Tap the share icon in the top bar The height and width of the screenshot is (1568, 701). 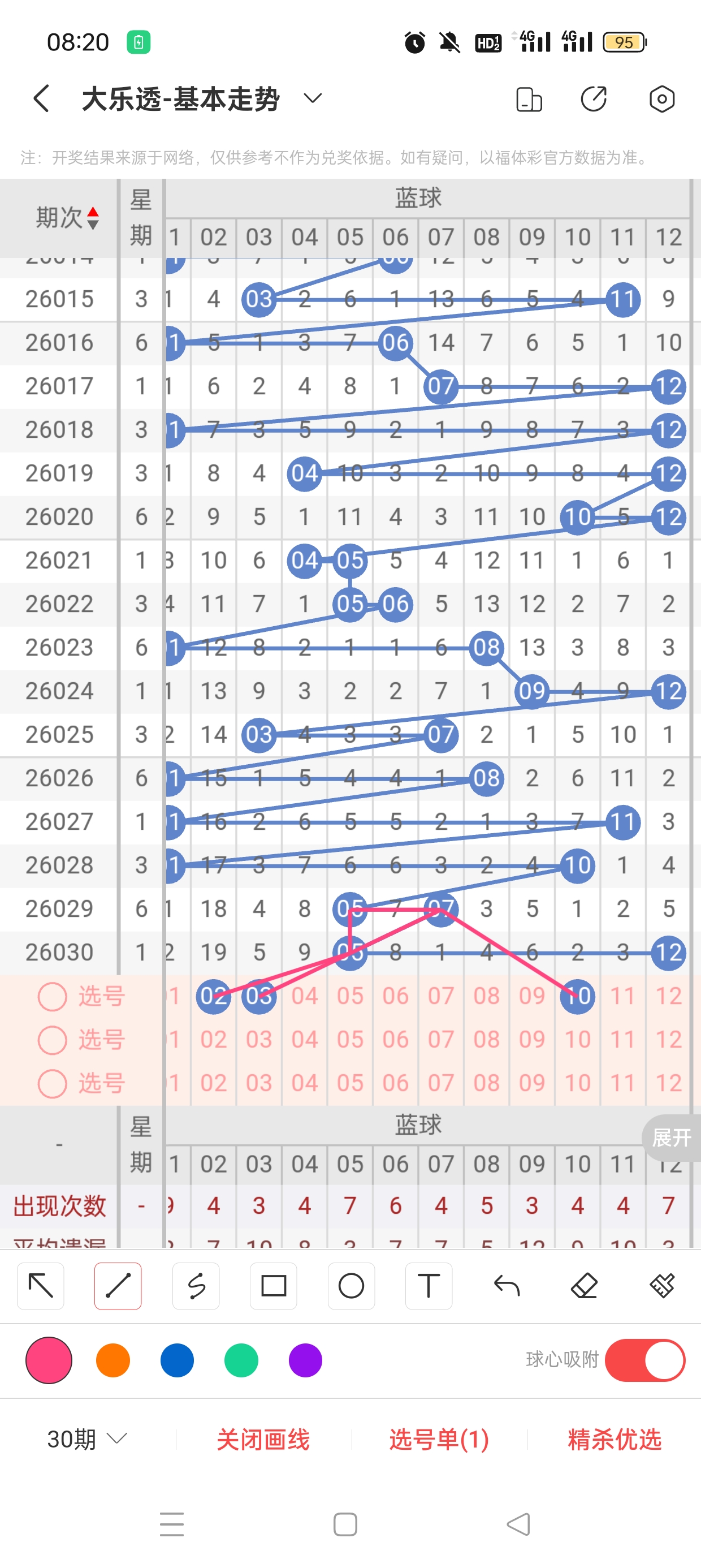[x=593, y=98]
